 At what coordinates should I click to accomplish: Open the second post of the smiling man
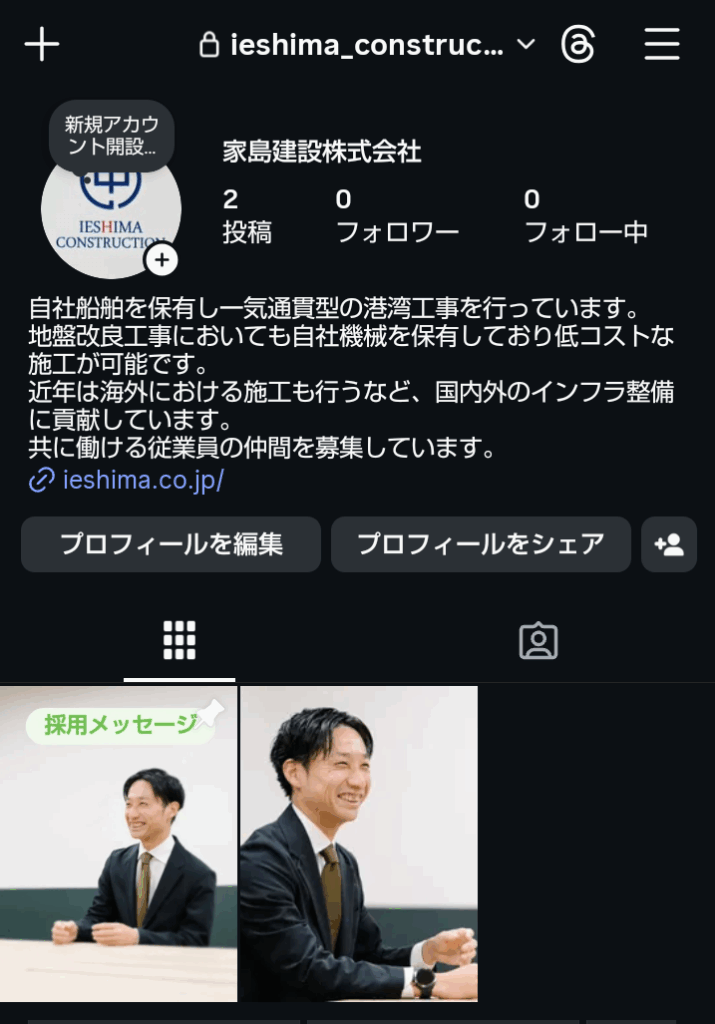point(359,843)
